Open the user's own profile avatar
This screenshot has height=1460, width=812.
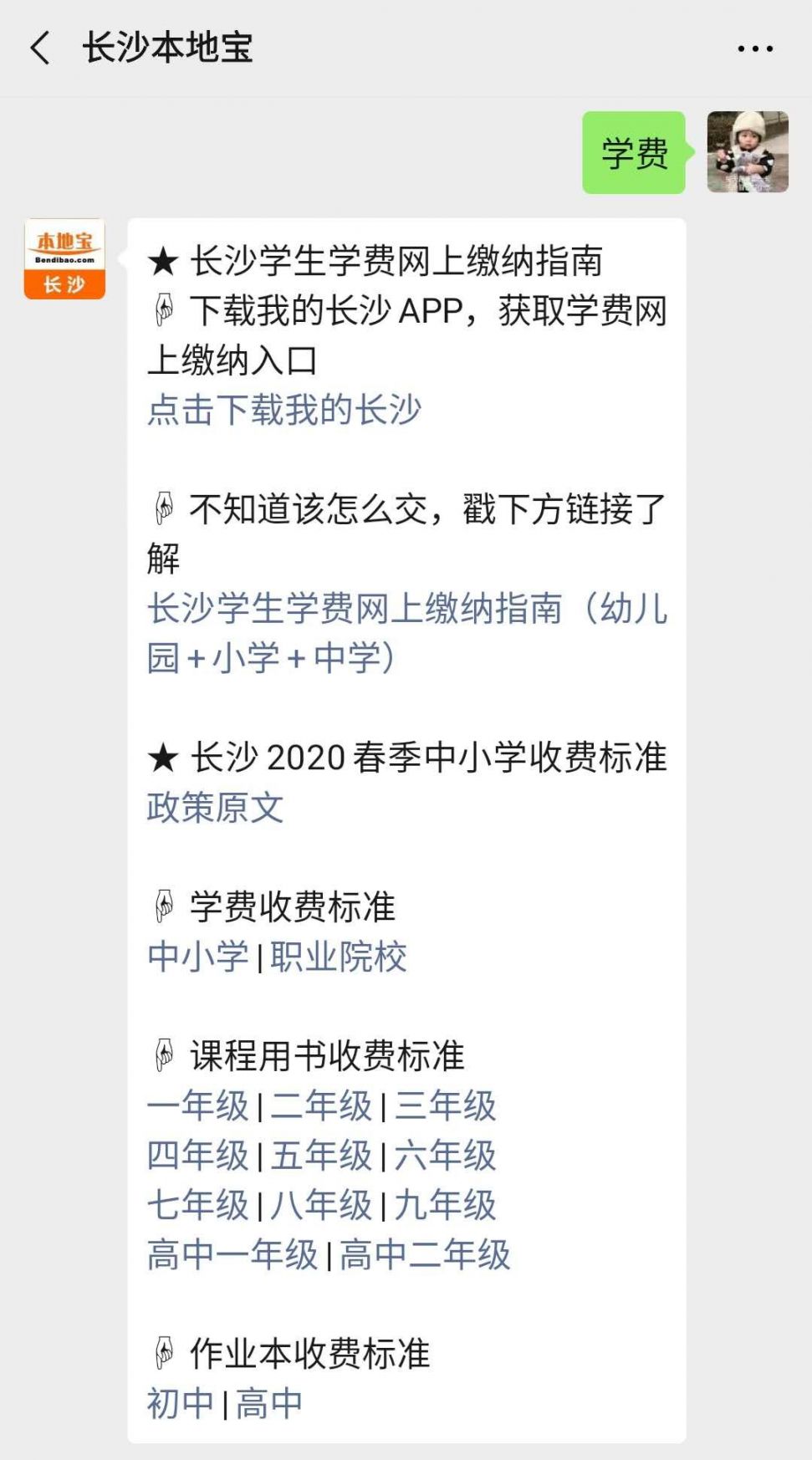(748, 152)
